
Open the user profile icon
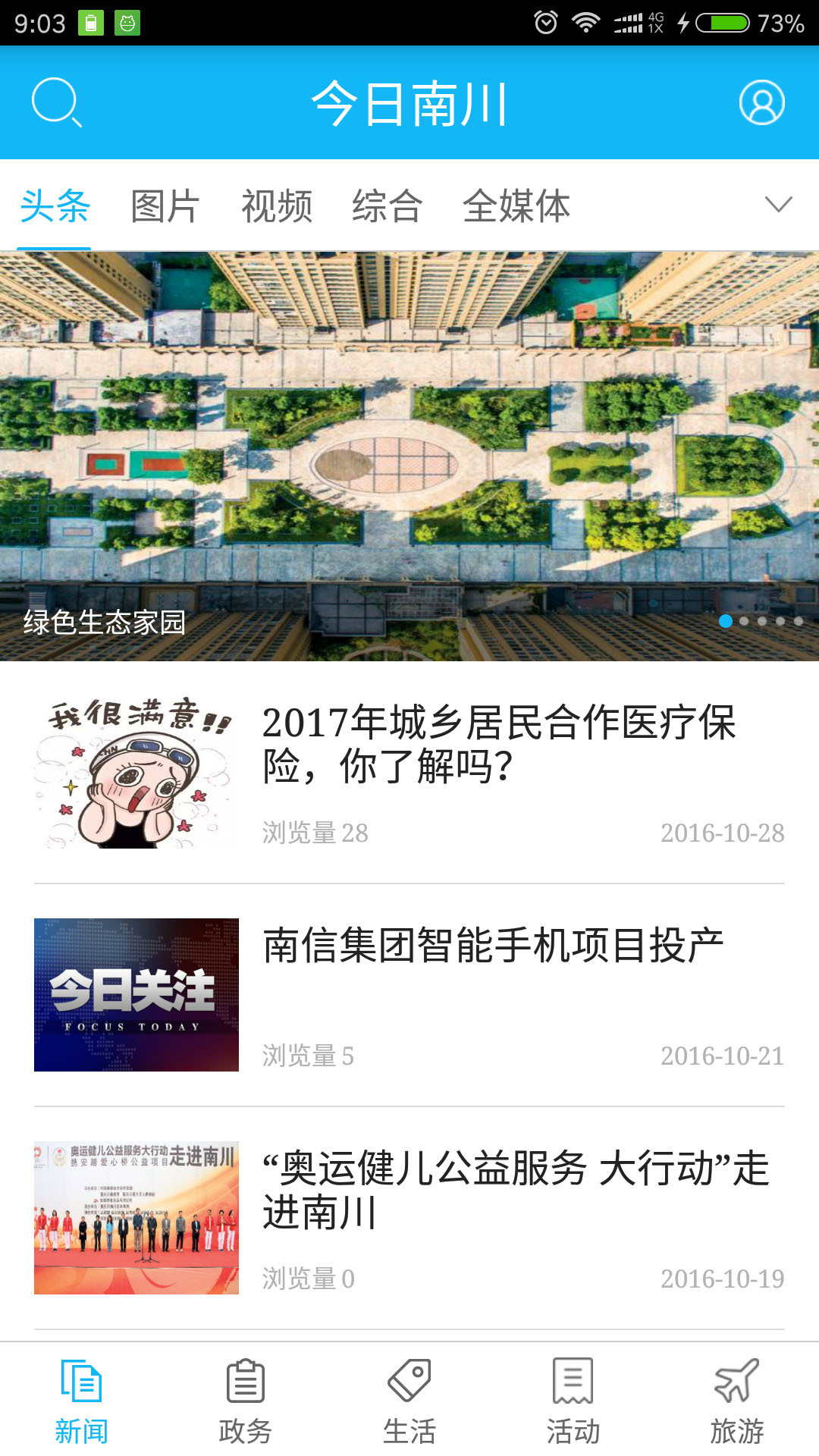(761, 102)
